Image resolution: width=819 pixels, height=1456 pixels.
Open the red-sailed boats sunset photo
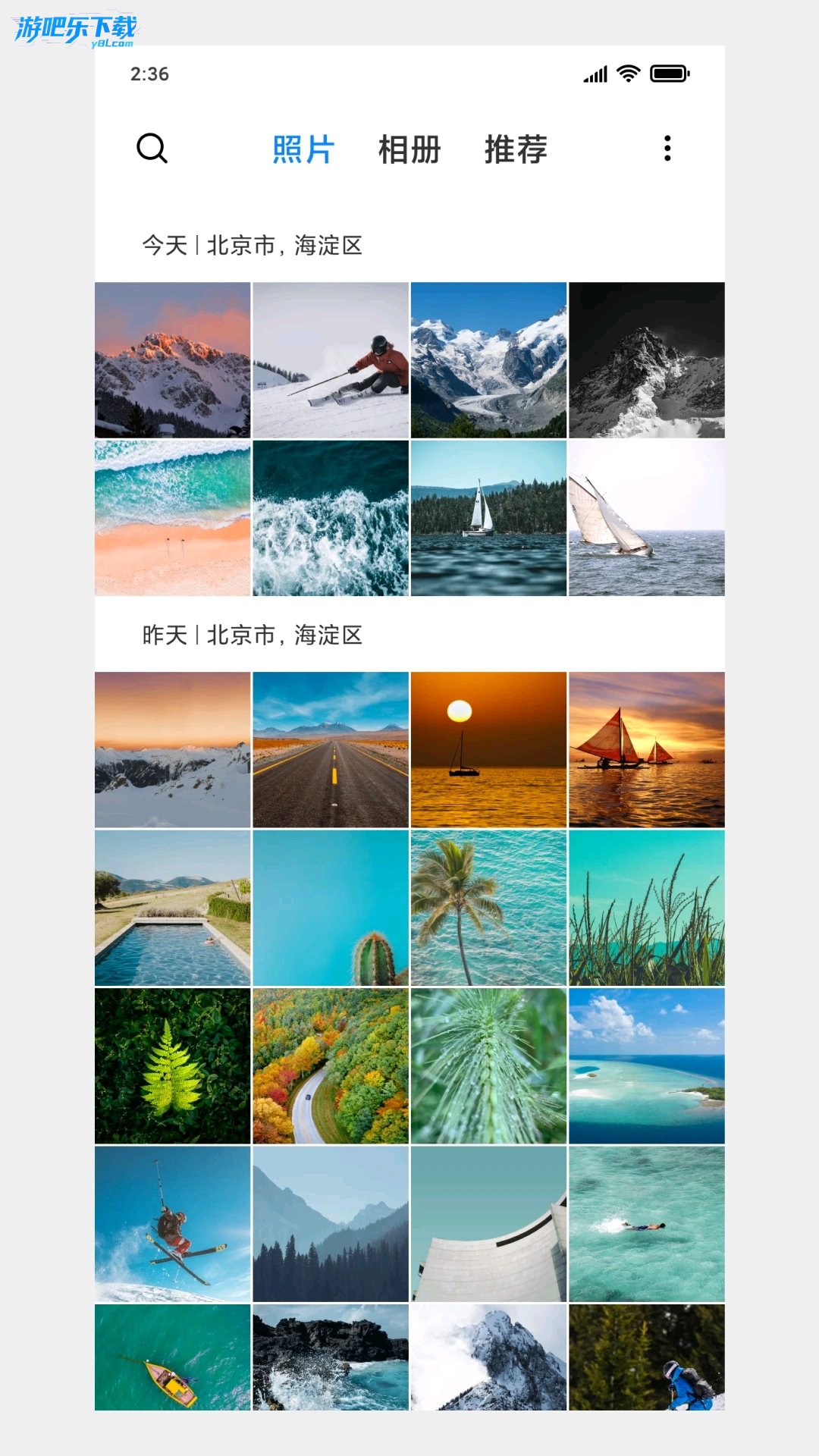[647, 749]
